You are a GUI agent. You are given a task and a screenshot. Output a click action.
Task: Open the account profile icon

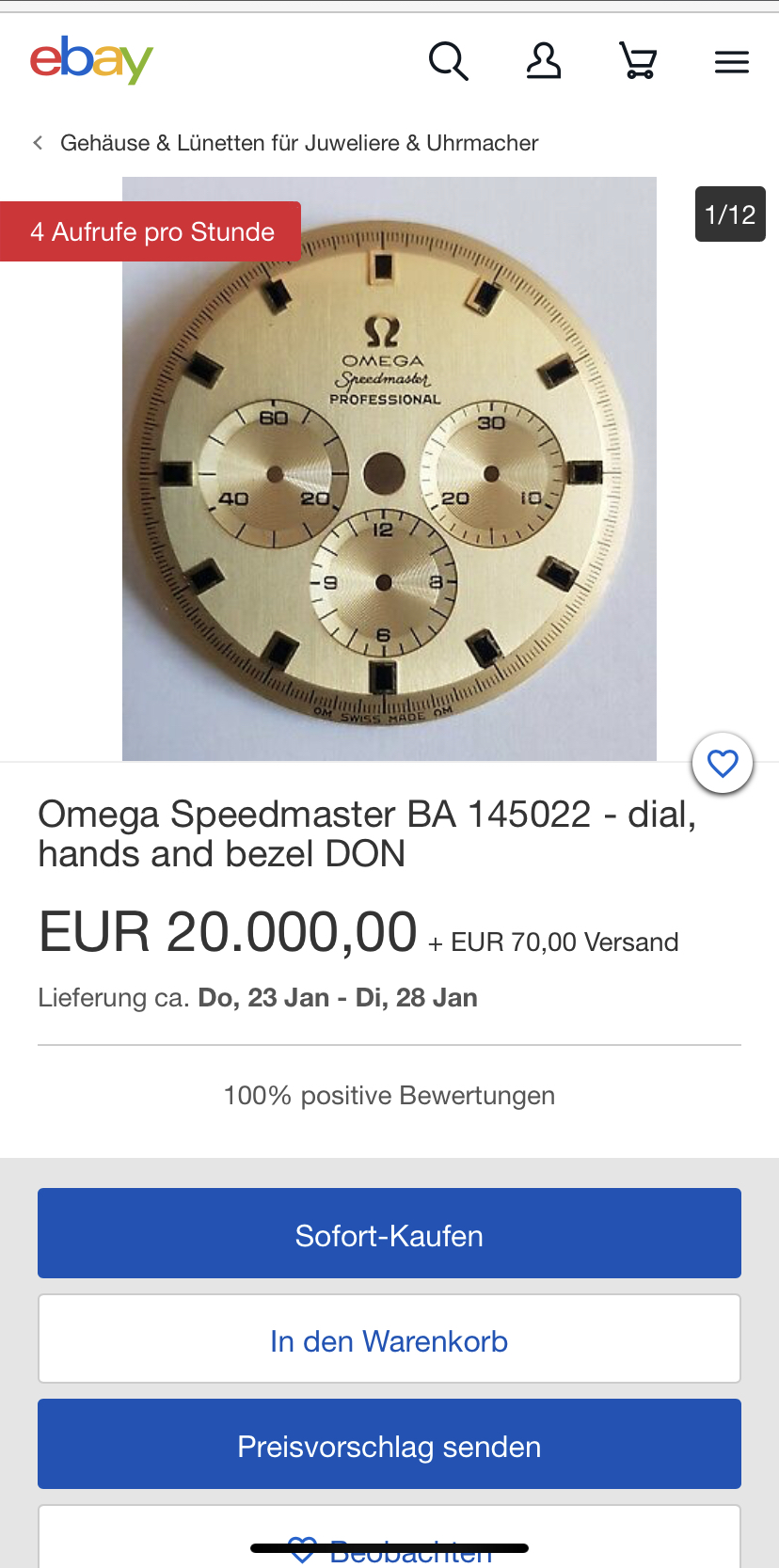tap(543, 62)
